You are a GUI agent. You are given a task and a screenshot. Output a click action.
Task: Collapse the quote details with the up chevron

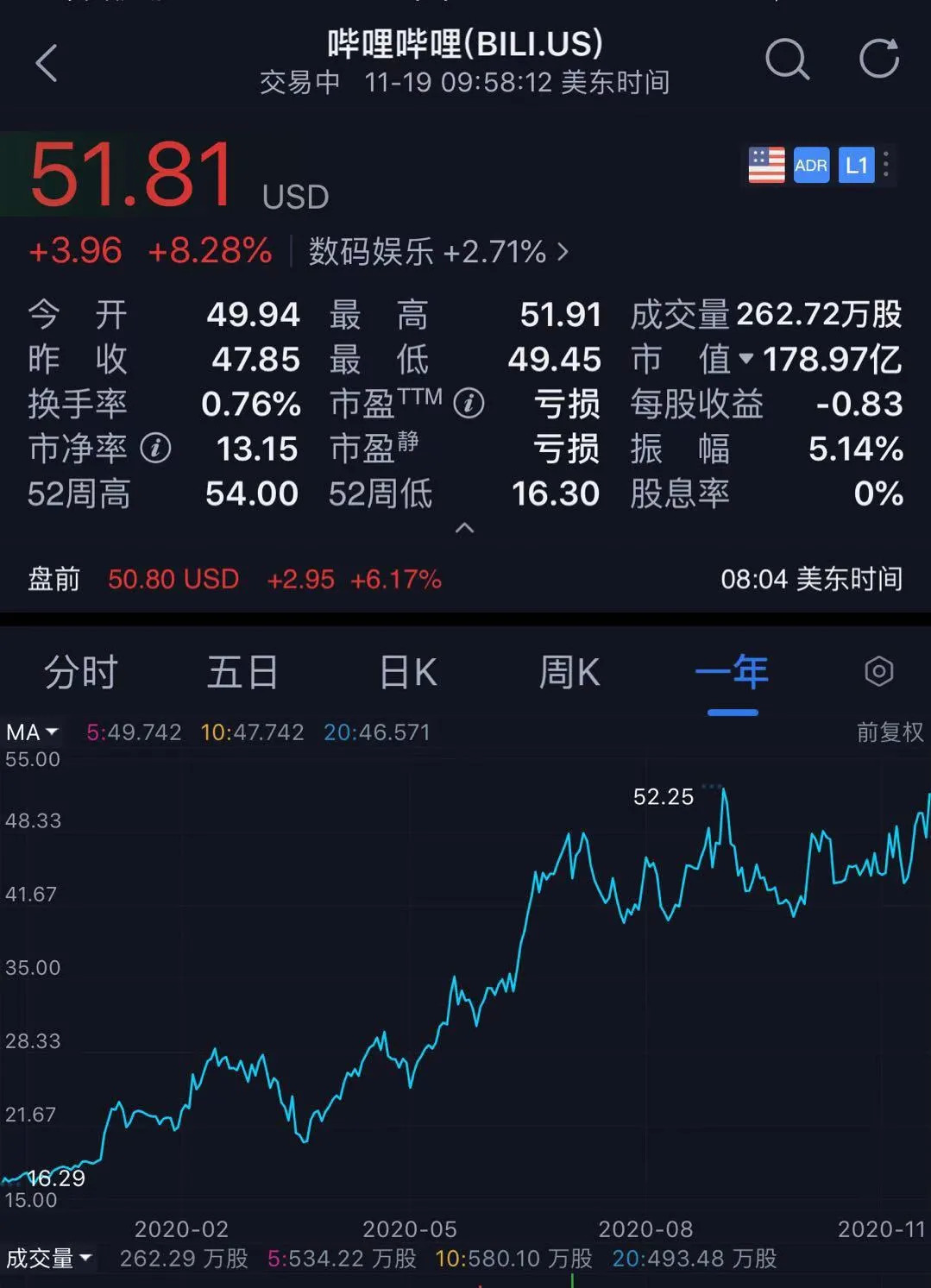click(464, 528)
